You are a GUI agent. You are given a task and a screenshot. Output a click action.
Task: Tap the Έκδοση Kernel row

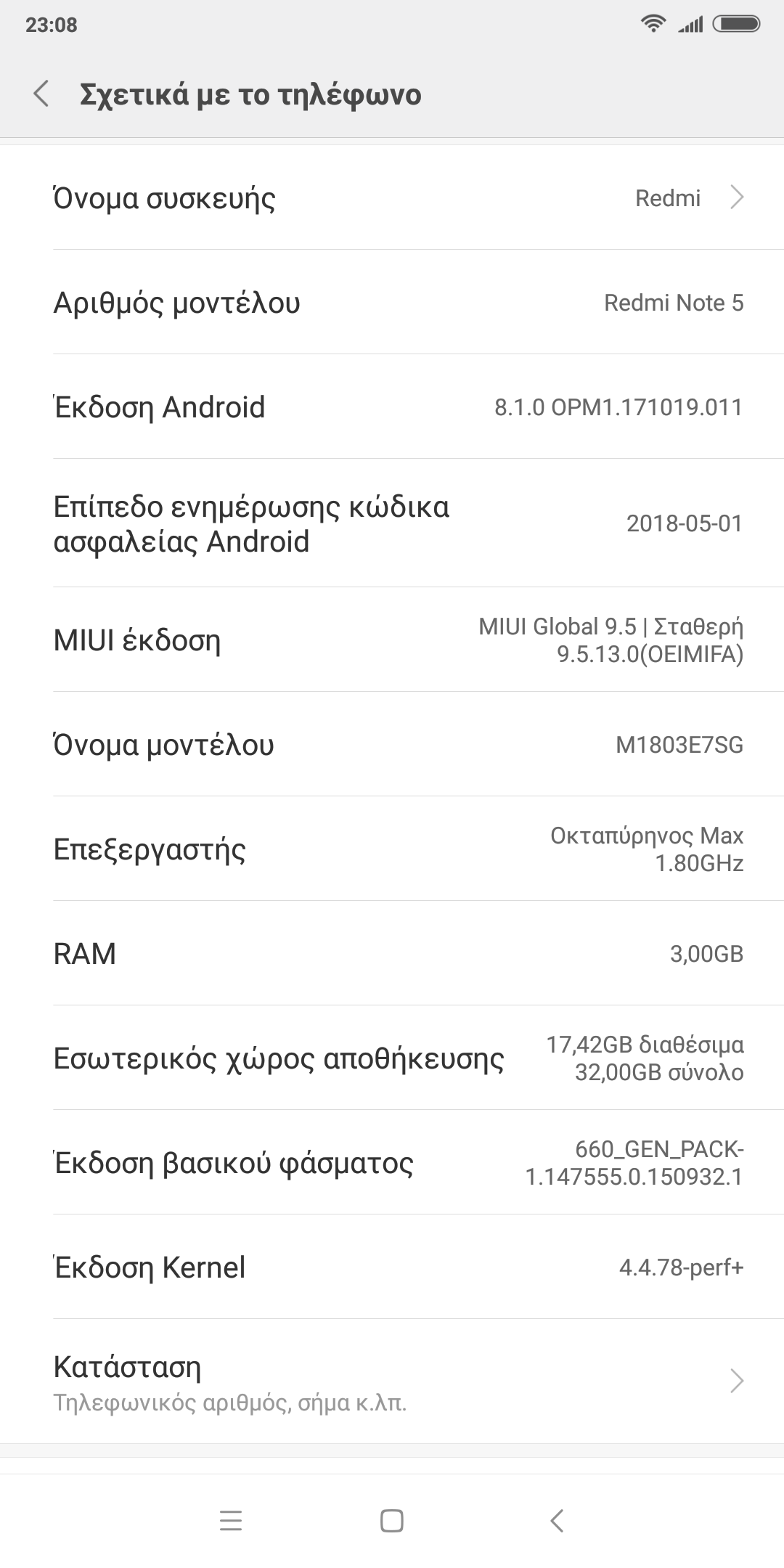[392, 1267]
